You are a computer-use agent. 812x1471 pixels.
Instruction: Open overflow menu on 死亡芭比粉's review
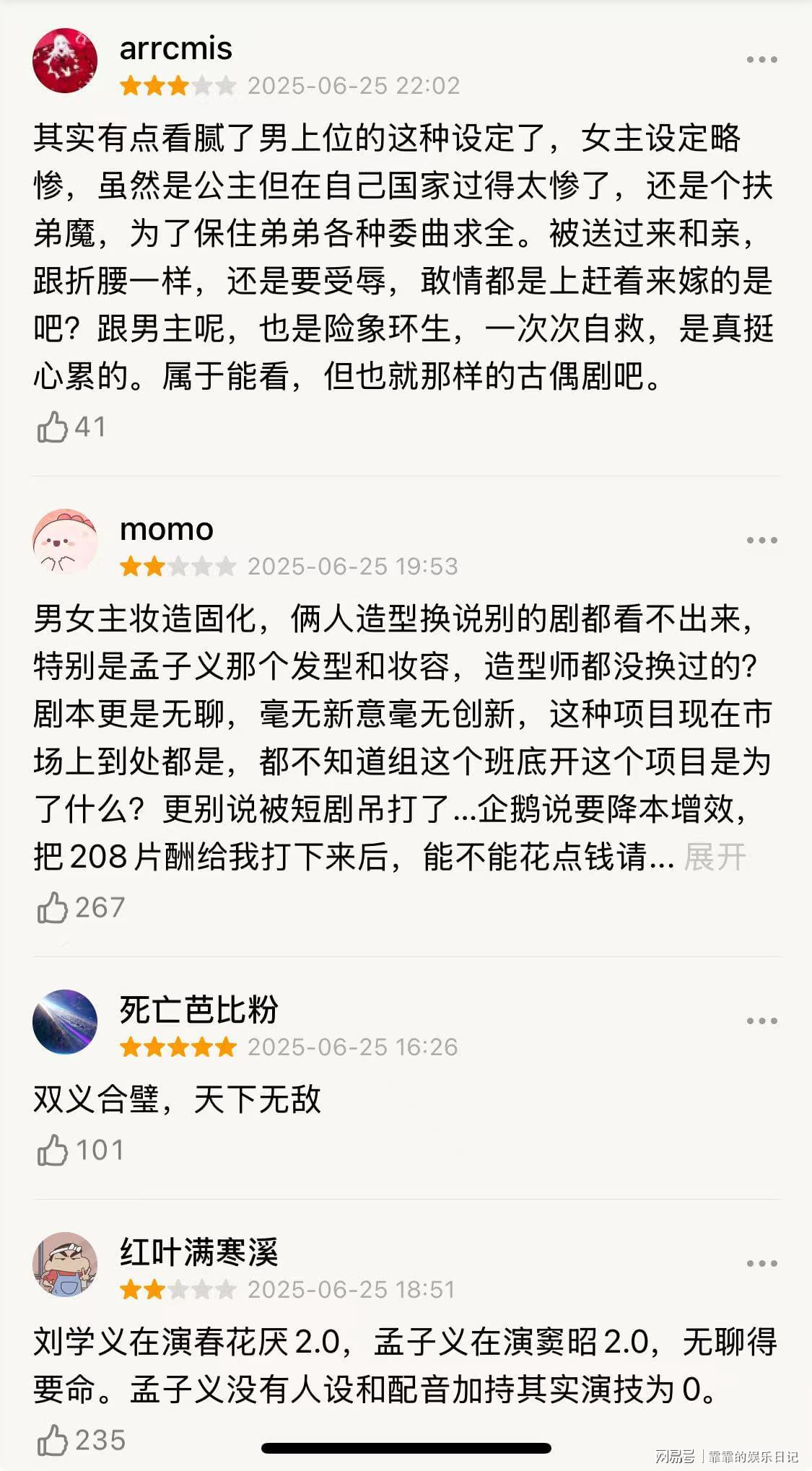pos(761,1021)
